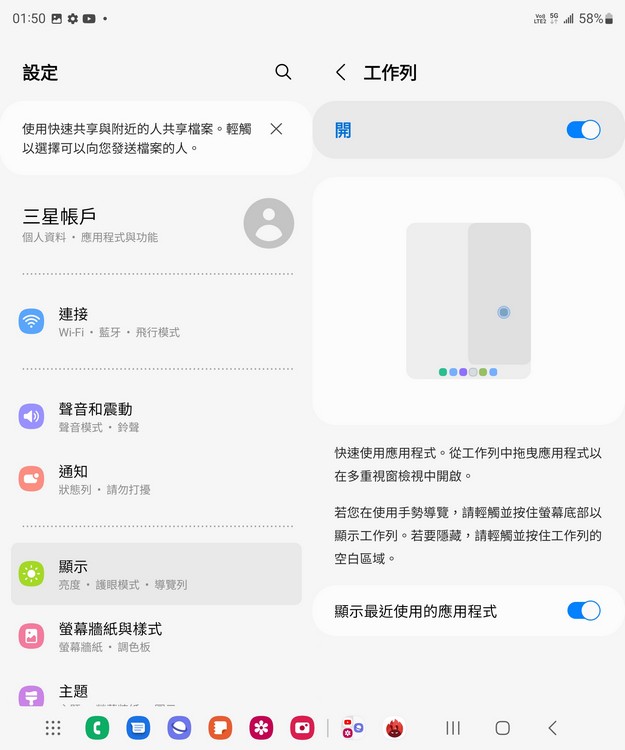Launch the Camera app from taskbar

coord(302,728)
